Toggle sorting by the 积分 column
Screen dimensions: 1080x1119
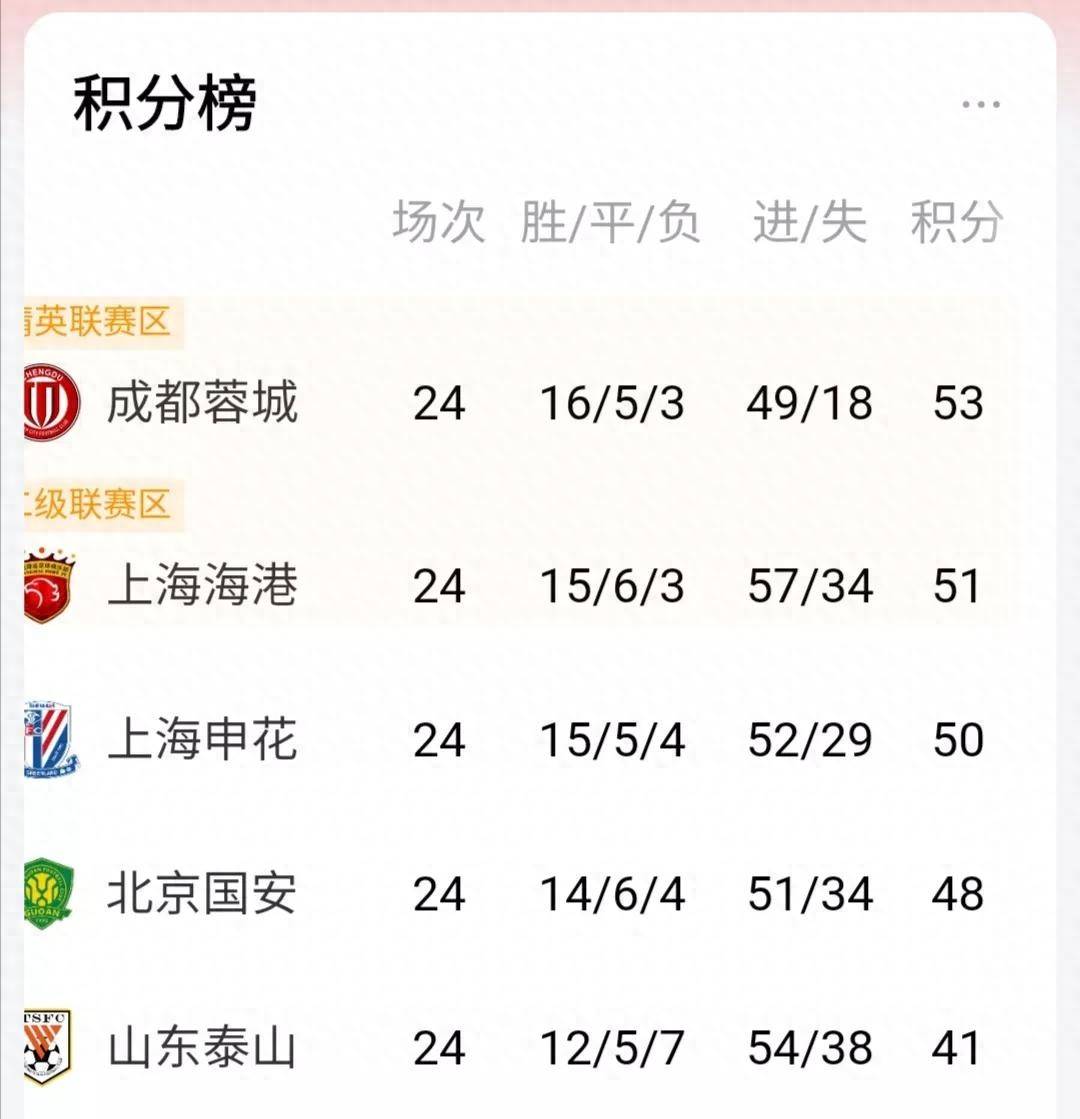[954, 222]
